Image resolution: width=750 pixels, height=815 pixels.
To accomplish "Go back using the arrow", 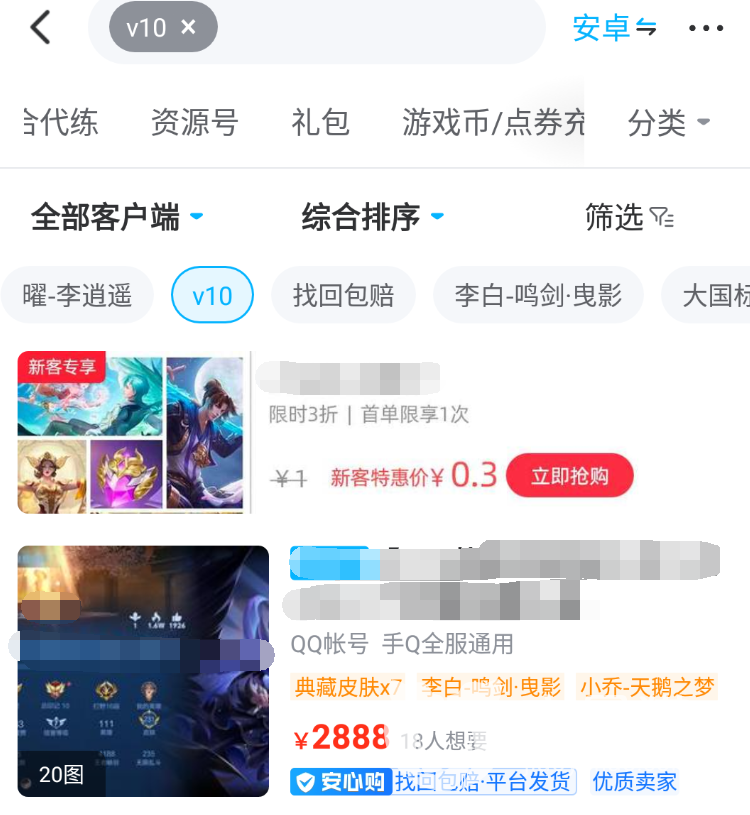I will pos(40,28).
